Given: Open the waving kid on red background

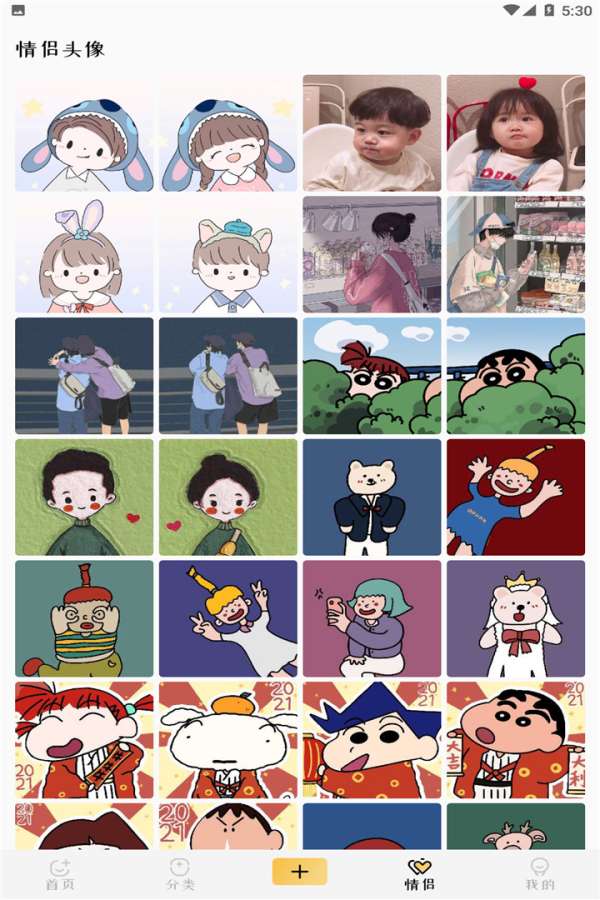Looking at the screenshot, I should (x=515, y=497).
